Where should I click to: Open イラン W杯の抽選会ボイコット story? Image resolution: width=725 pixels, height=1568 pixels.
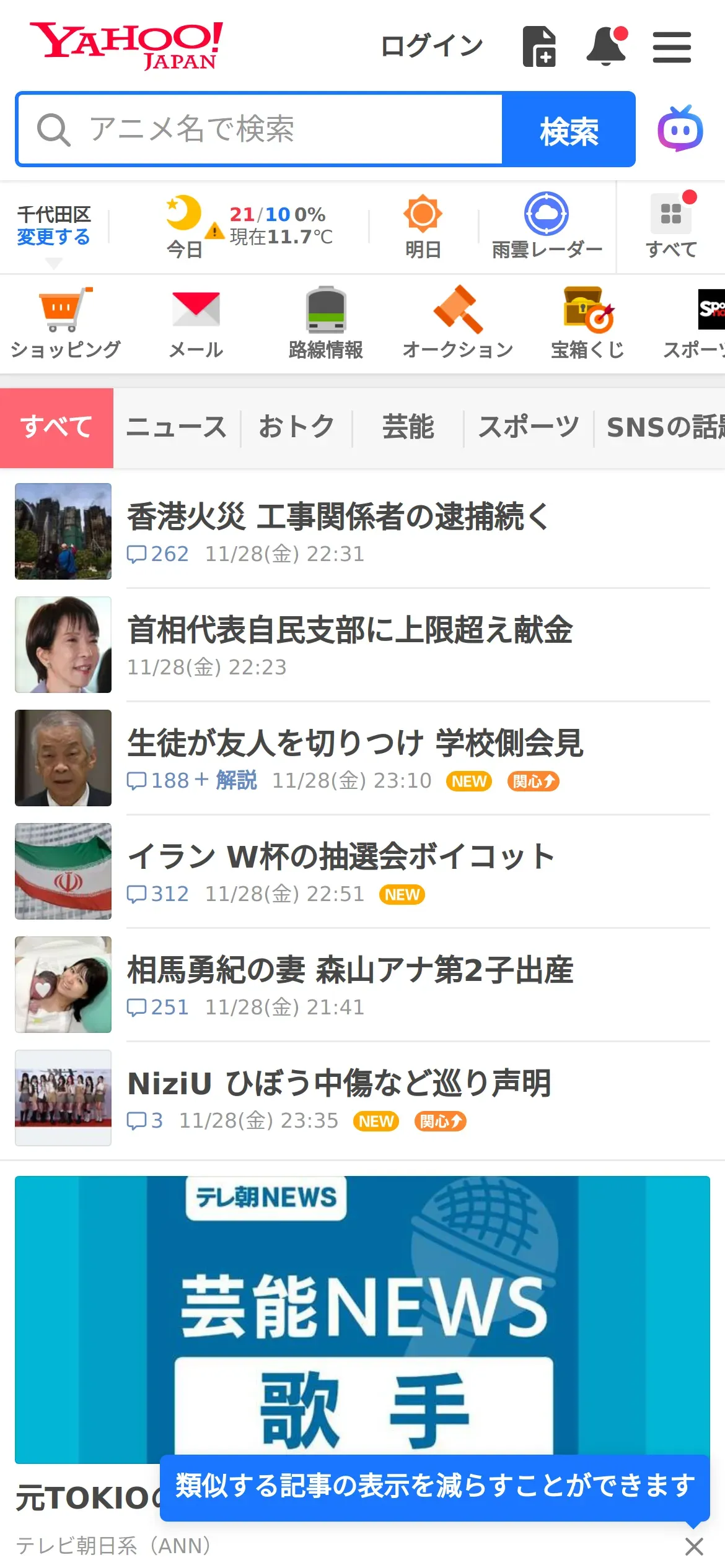(341, 856)
